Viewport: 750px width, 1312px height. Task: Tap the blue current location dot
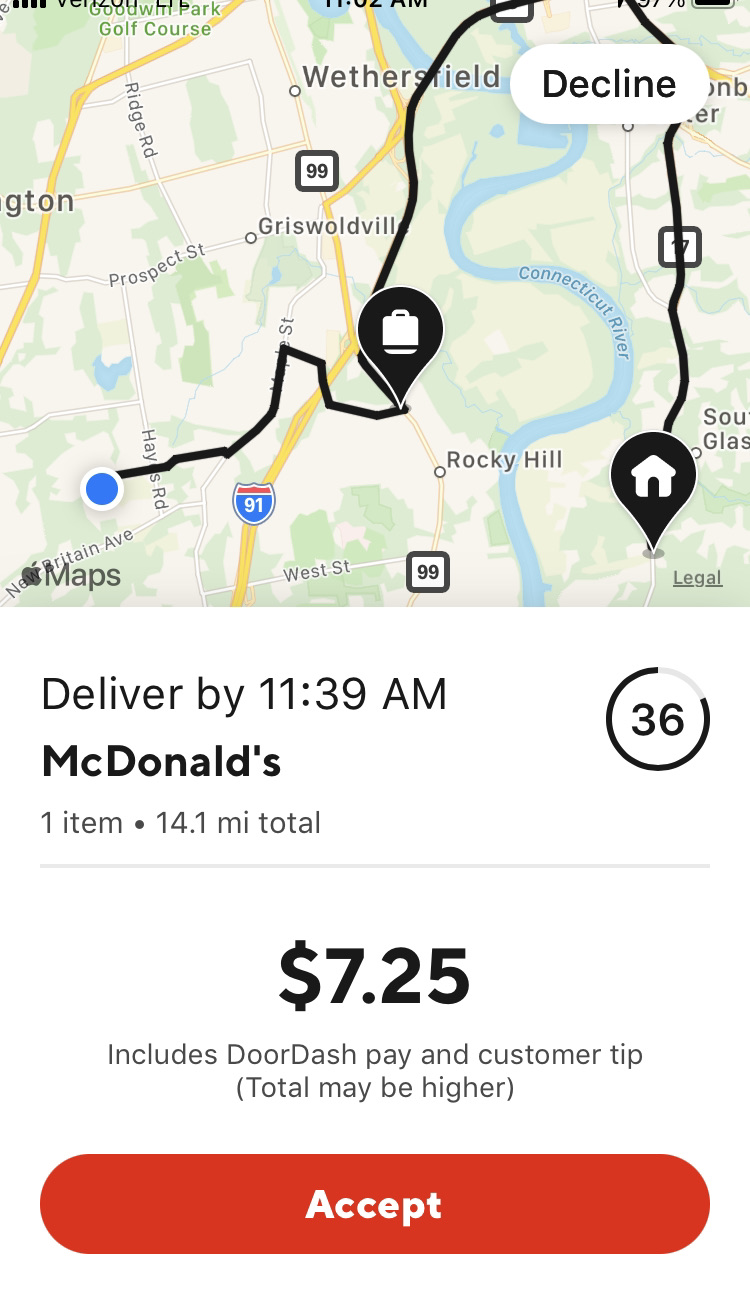tap(101, 489)
